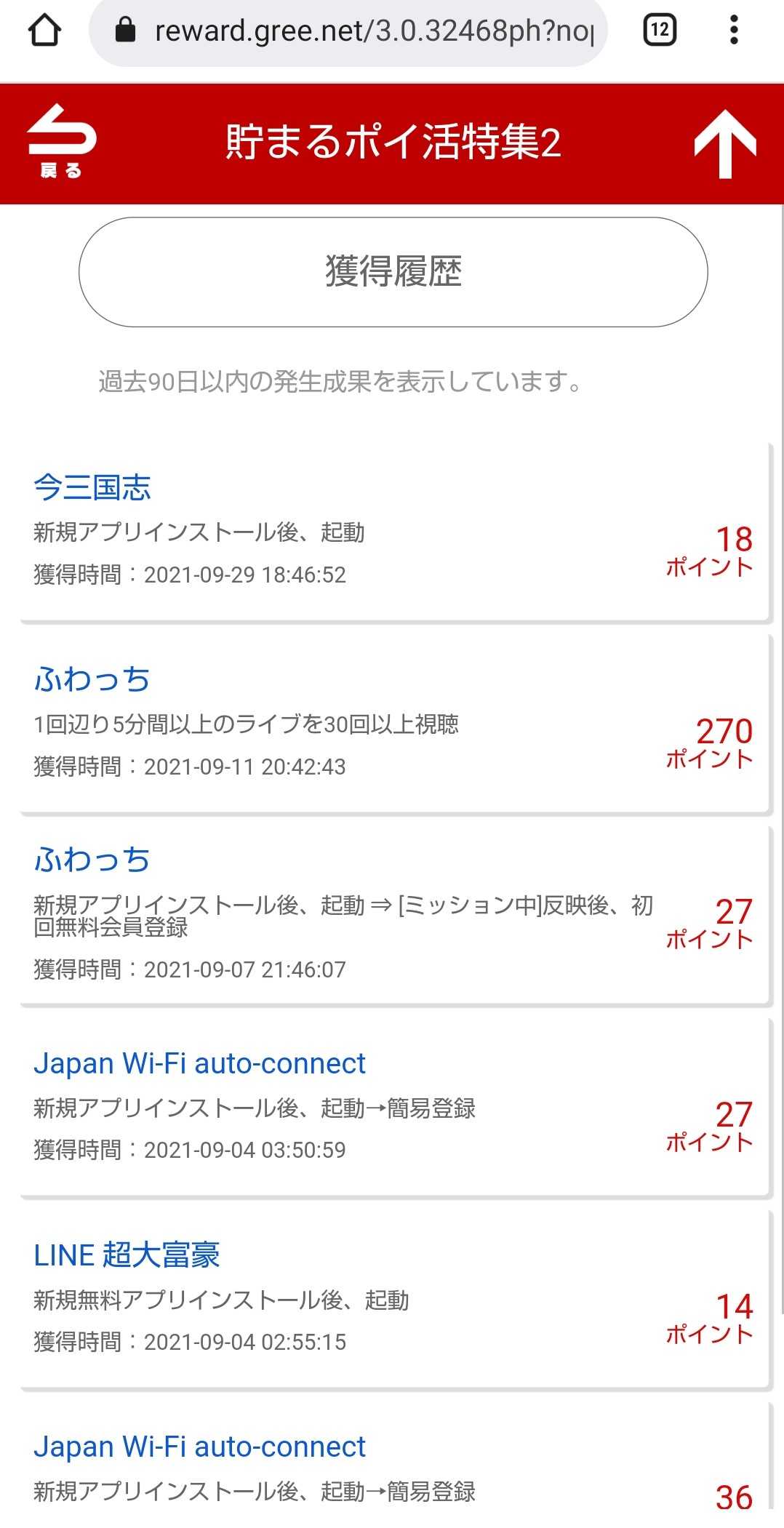Open the 獲得履歴 history button

(x=393, y=272)
